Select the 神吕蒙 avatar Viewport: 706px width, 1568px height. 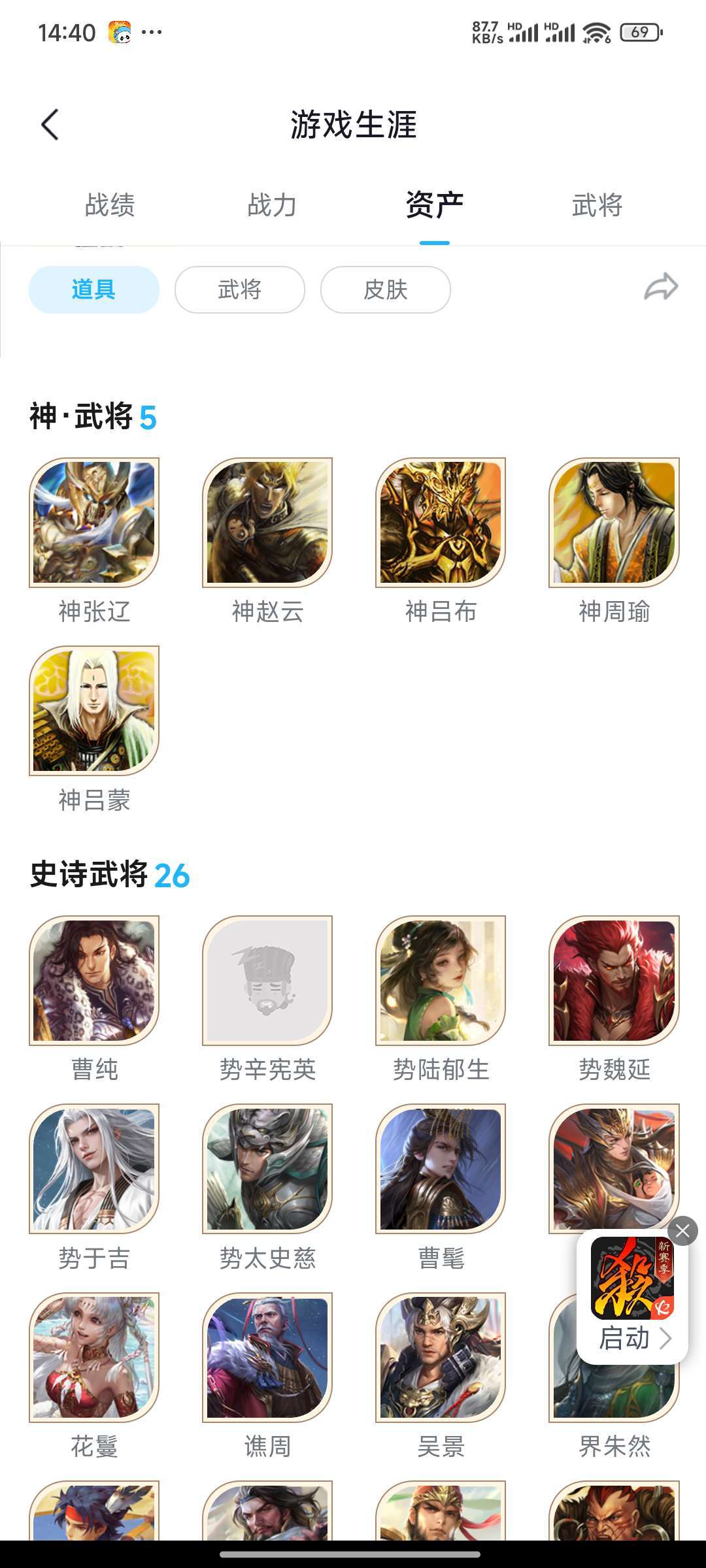point(95,715)
